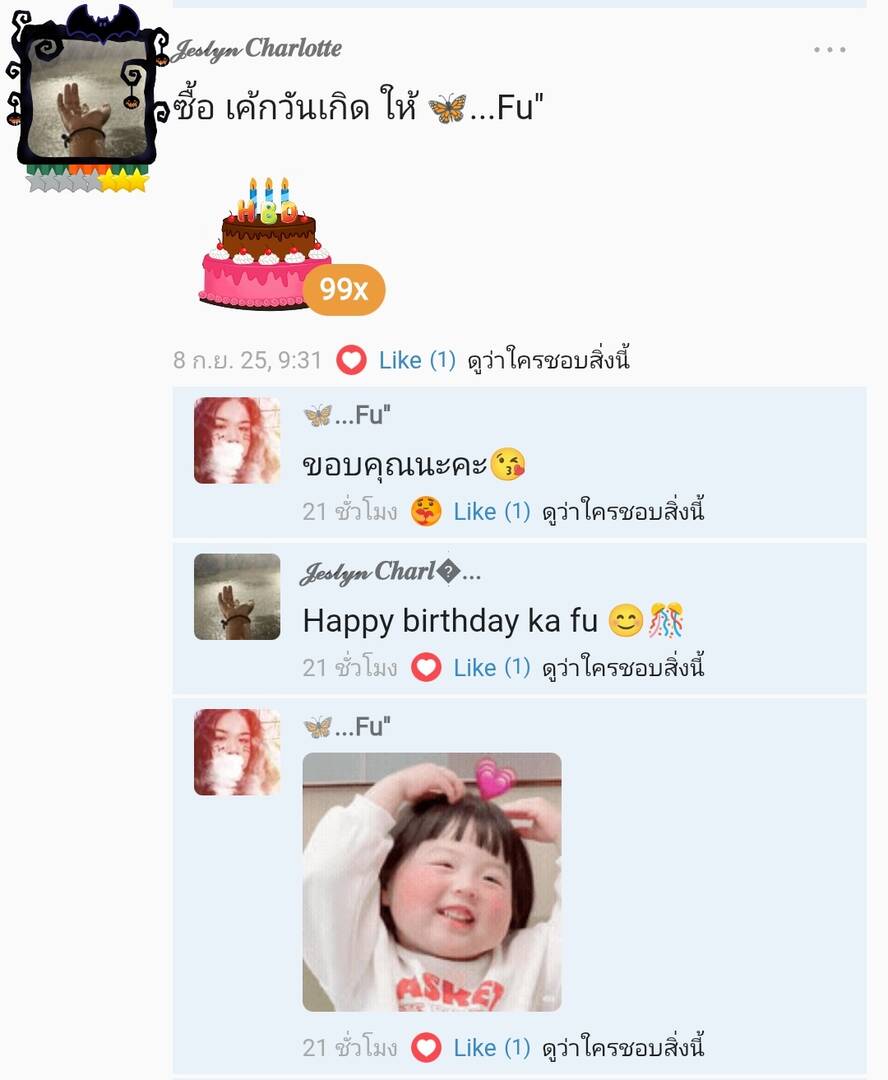Open Fu's avatar beside the baby photo comment

[x=237, y=753]
